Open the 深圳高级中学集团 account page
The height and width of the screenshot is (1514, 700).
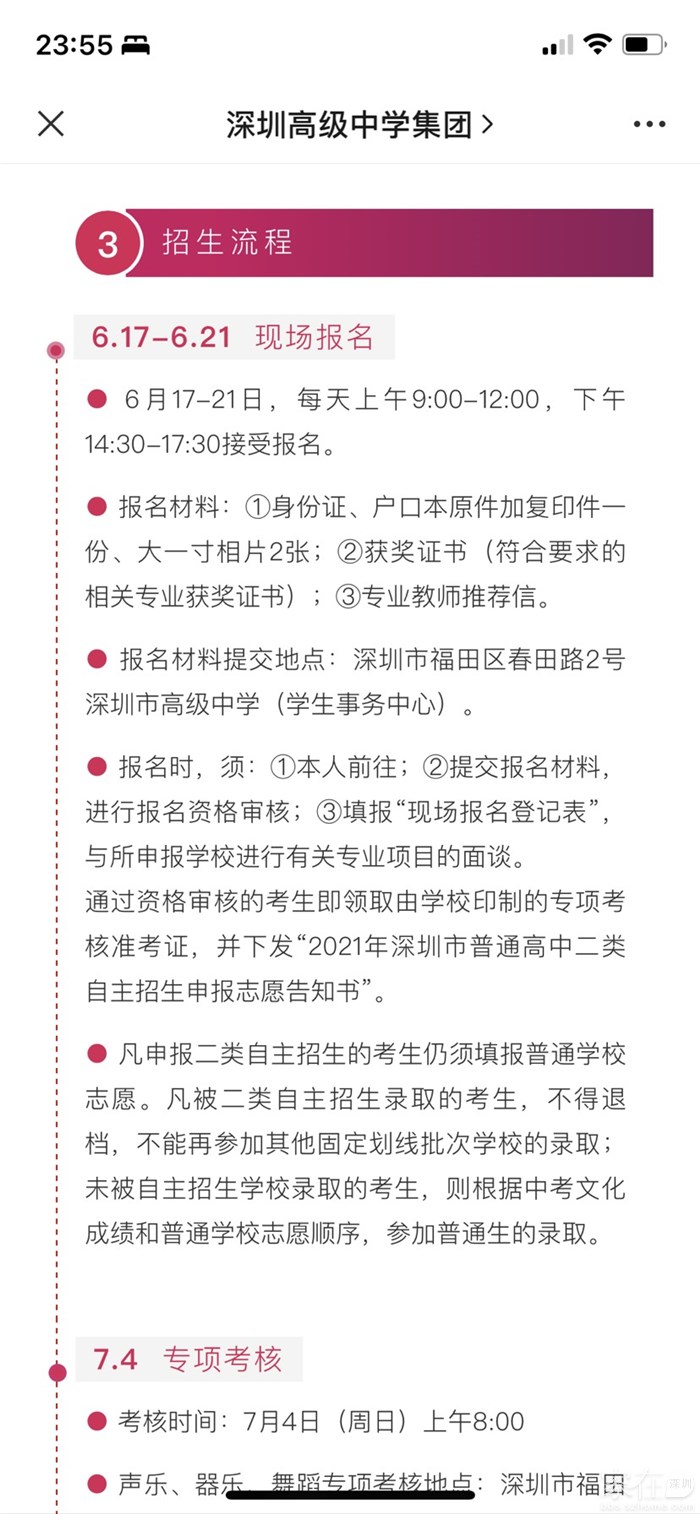[x=359, y=125]
